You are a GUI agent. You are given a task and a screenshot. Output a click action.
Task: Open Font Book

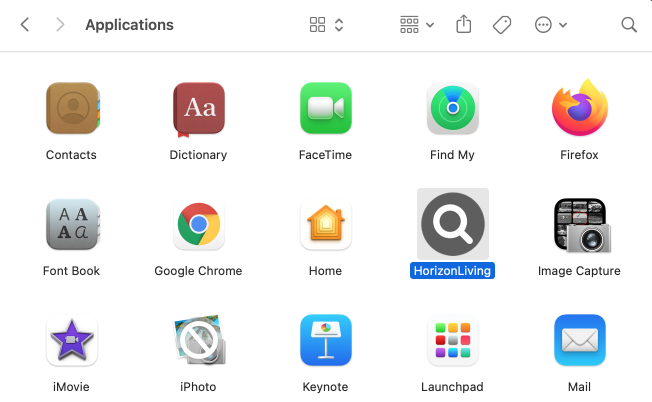pyautogui.click(x=72, y=224)
